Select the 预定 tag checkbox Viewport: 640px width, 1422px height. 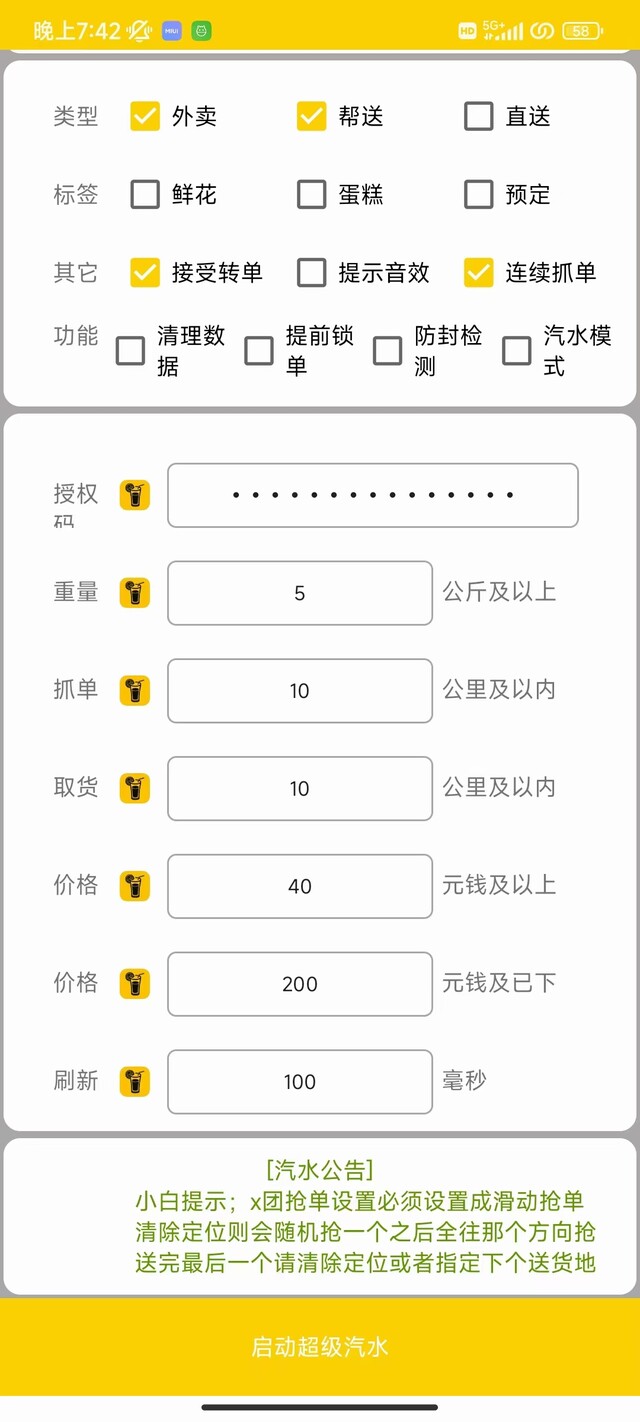[479, 194]
